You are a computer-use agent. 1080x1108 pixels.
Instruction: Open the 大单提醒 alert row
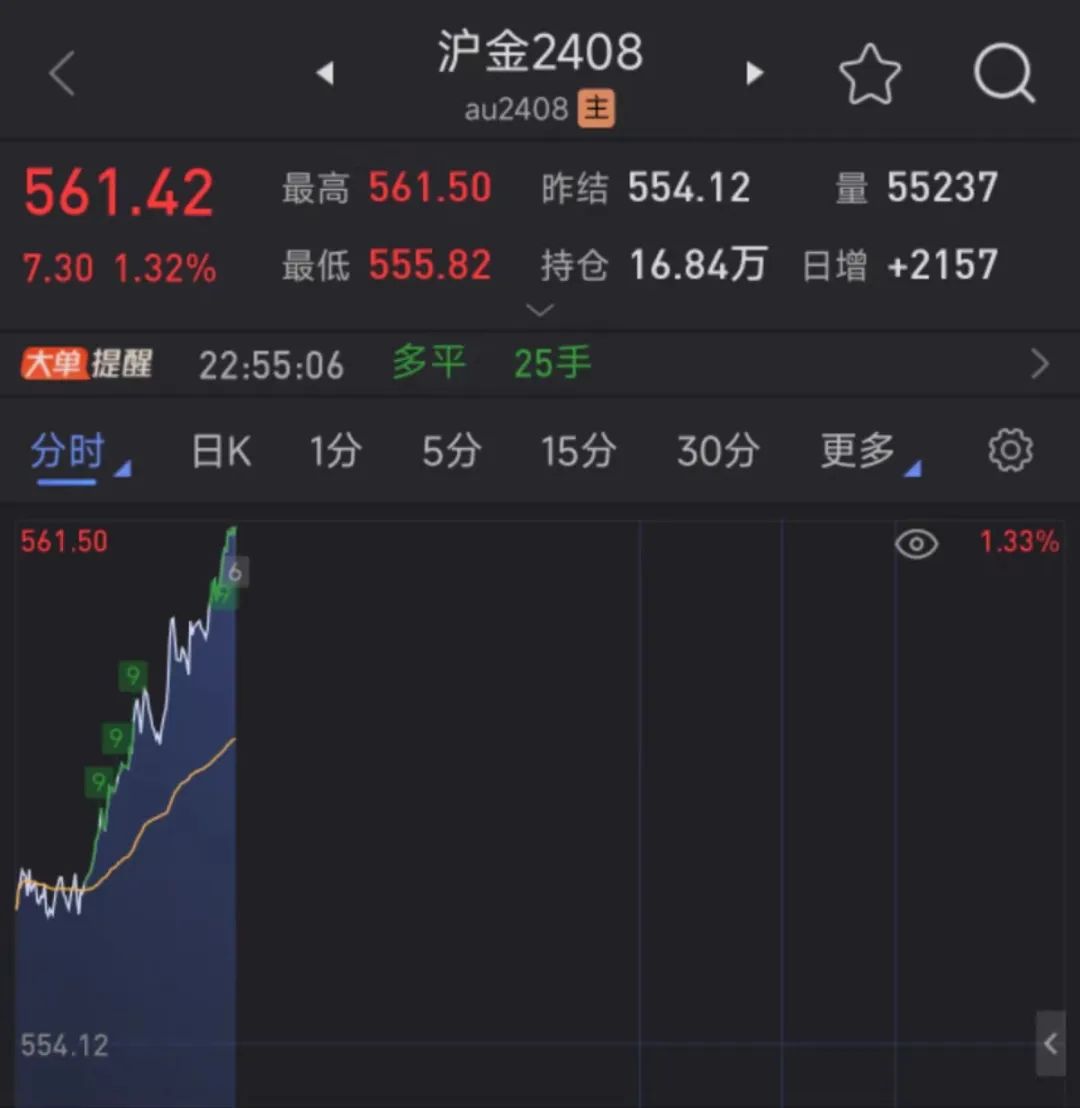1040,364
